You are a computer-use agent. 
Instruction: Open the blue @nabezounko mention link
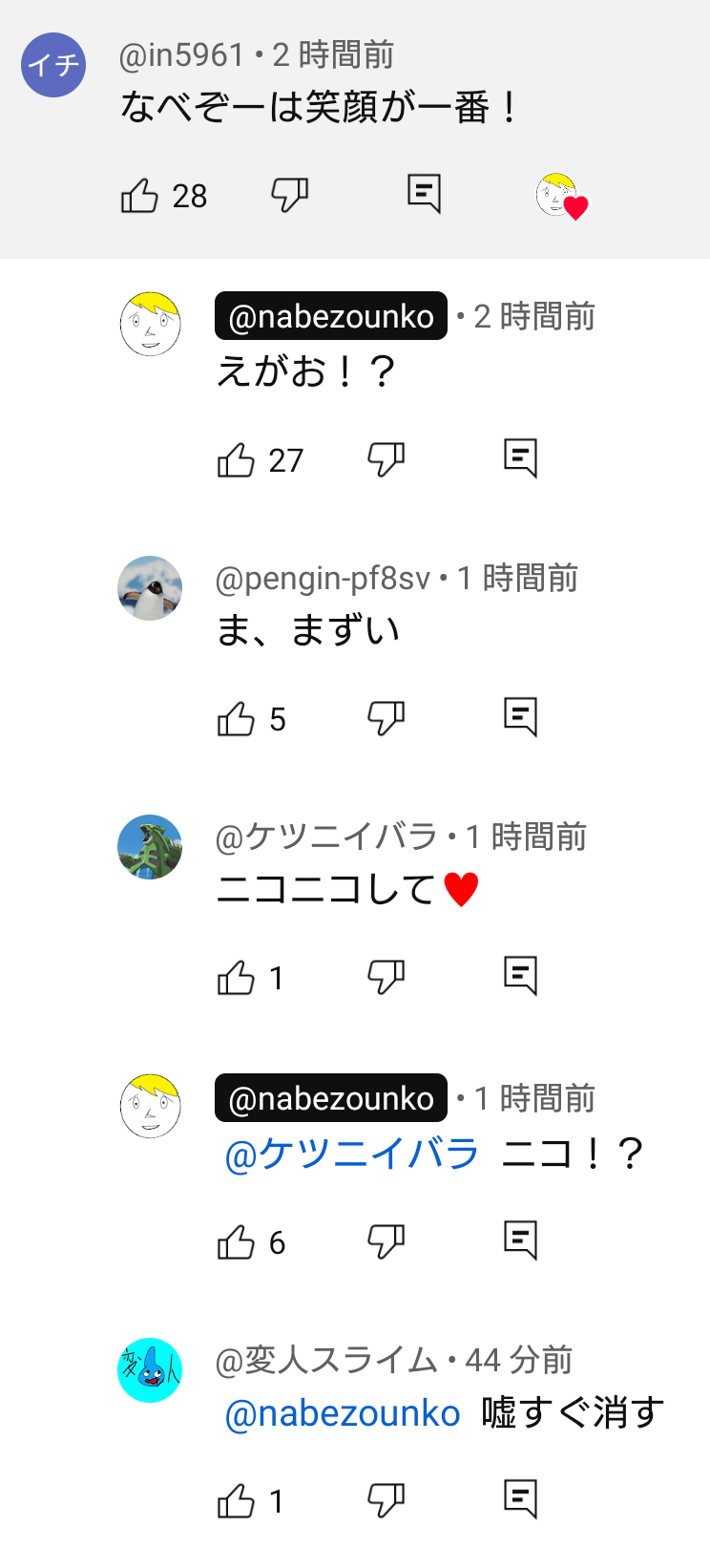click(343, 1413)
